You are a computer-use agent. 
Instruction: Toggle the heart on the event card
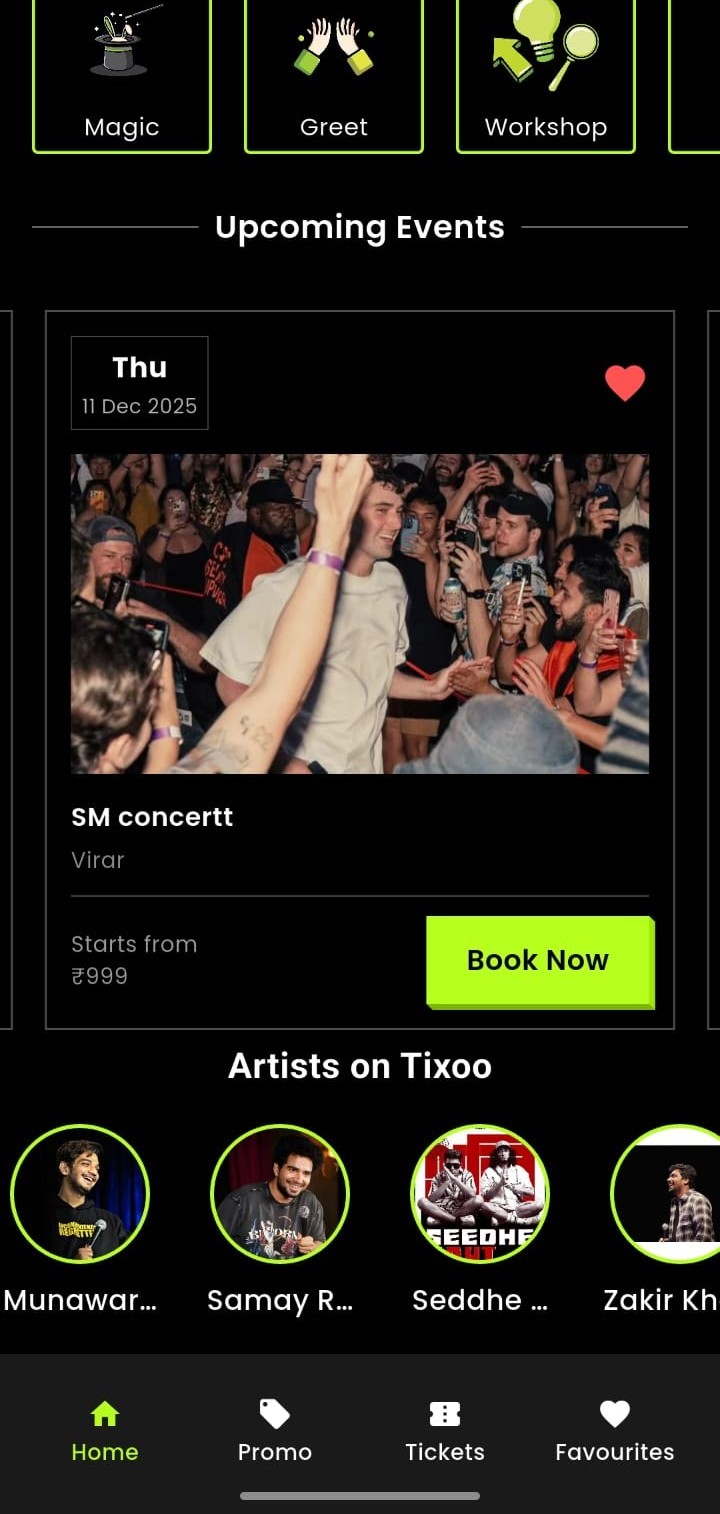coord(626,382)
